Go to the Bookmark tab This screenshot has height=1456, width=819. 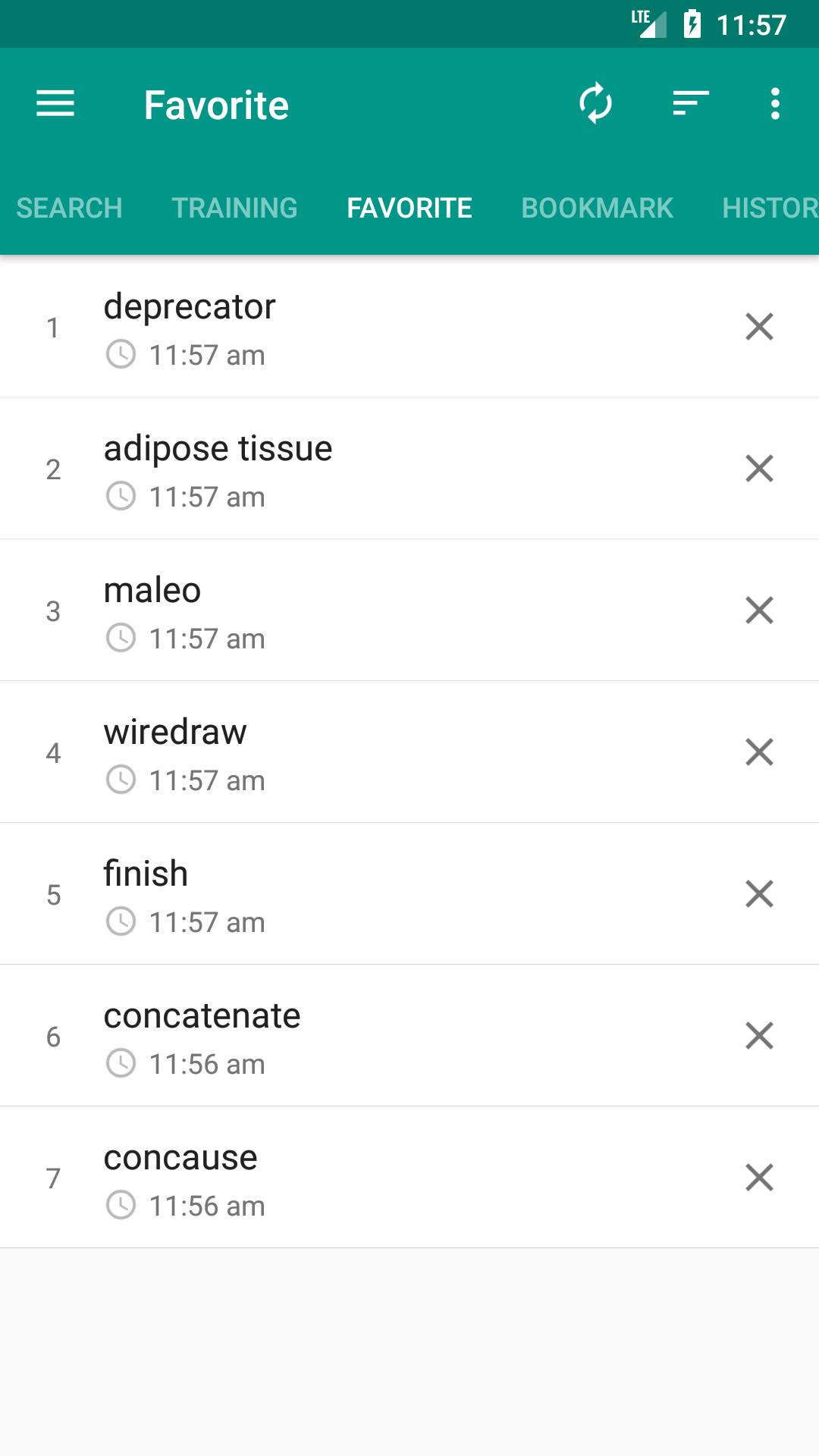coord(597,208)
